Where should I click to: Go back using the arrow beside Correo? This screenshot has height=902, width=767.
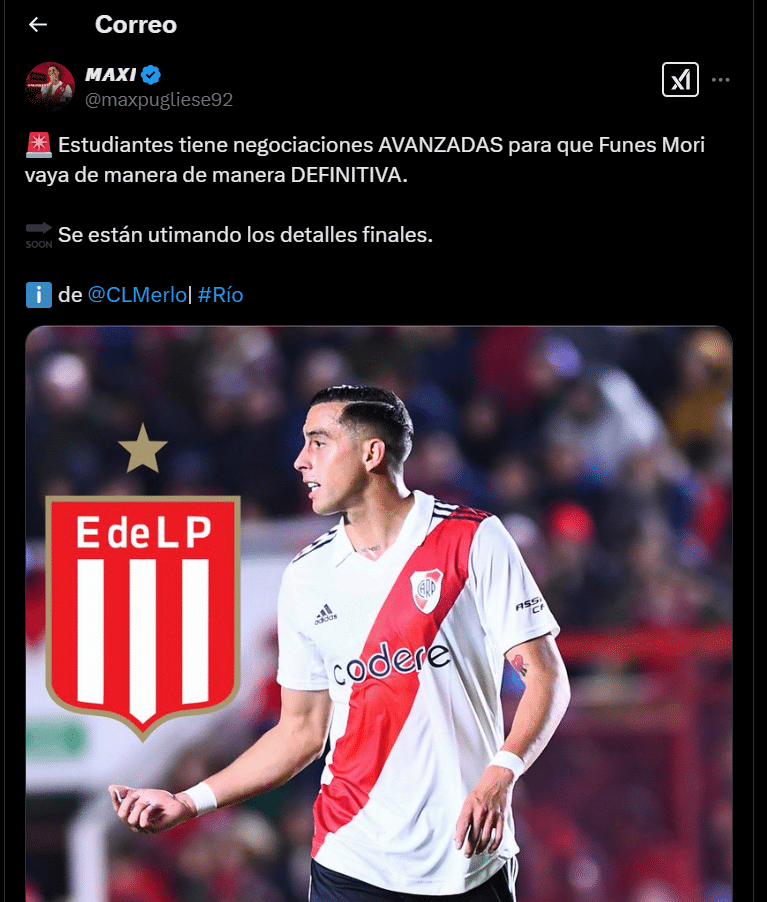pyautogui.click(x=38, y=25)
